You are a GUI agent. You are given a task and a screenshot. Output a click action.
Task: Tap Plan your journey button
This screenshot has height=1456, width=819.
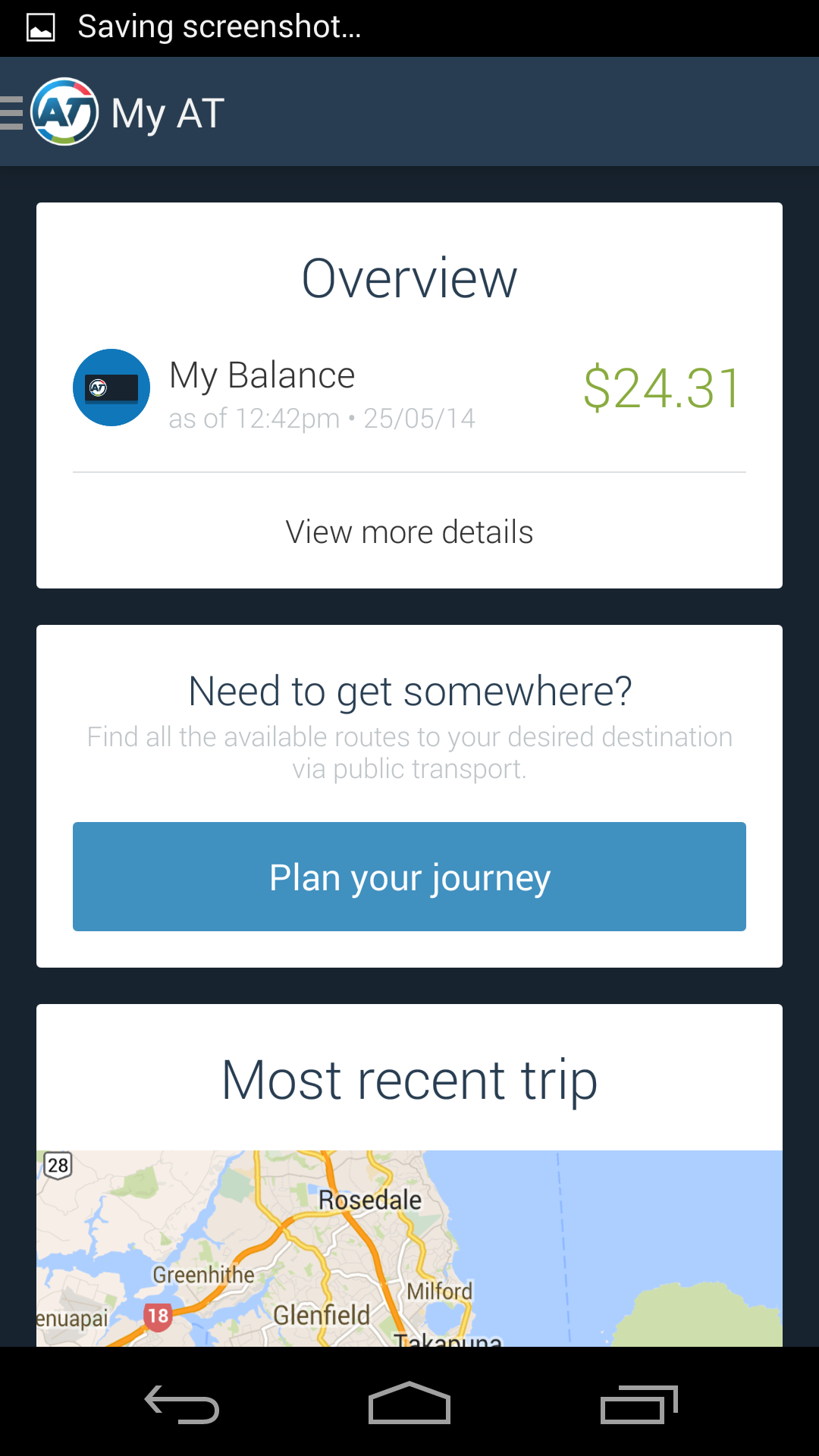coord(409,877)
